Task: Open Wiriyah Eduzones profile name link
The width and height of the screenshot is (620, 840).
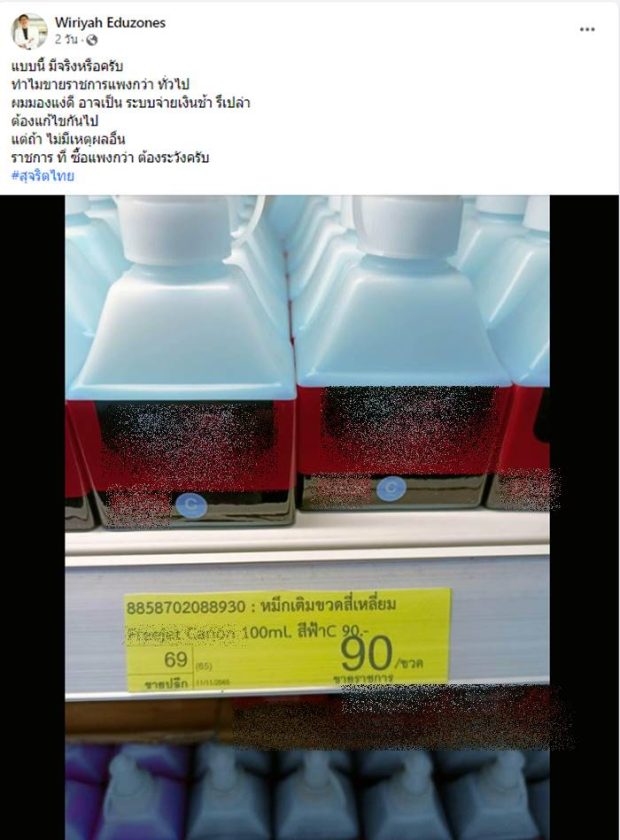Action: 112,22
